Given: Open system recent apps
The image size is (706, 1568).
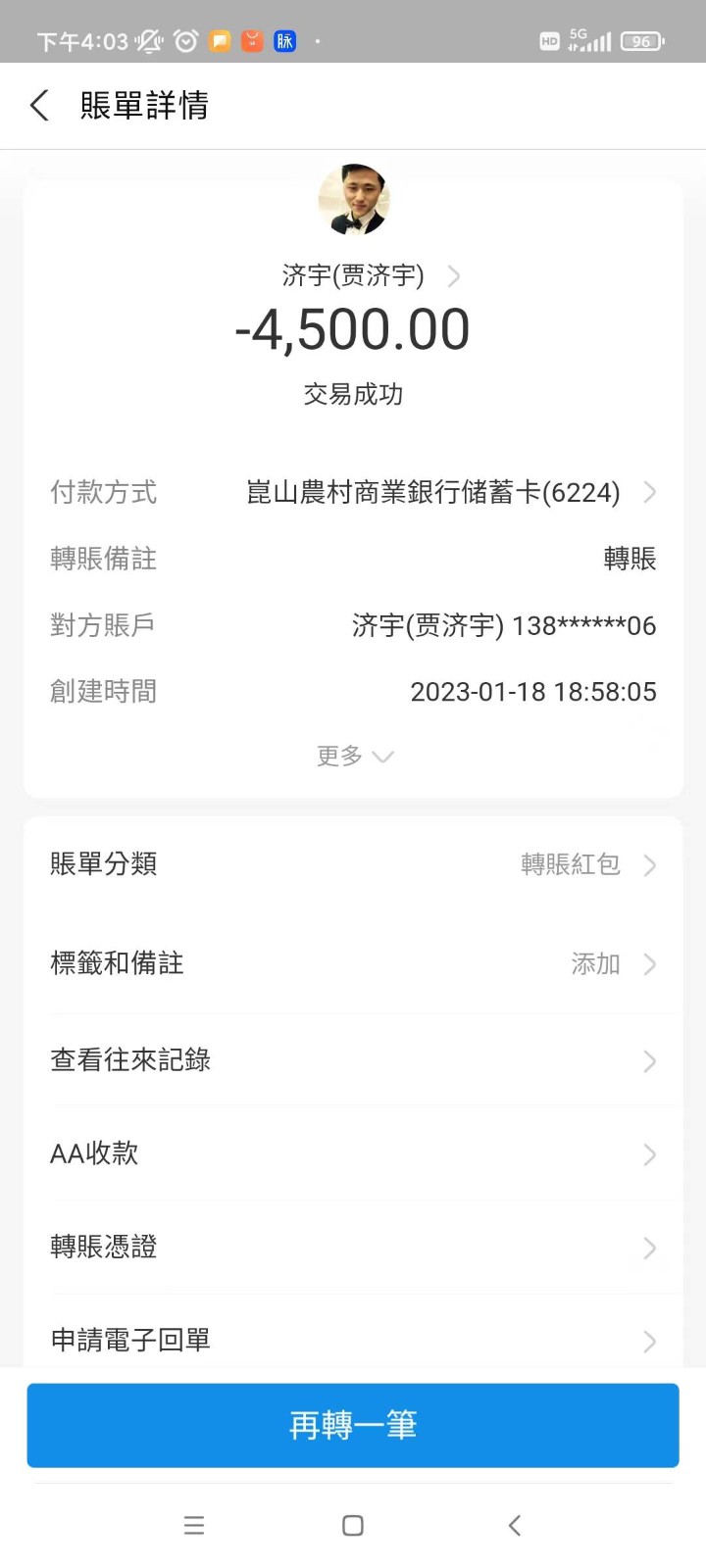Looking at the screenshot, I should (194, 1526).
